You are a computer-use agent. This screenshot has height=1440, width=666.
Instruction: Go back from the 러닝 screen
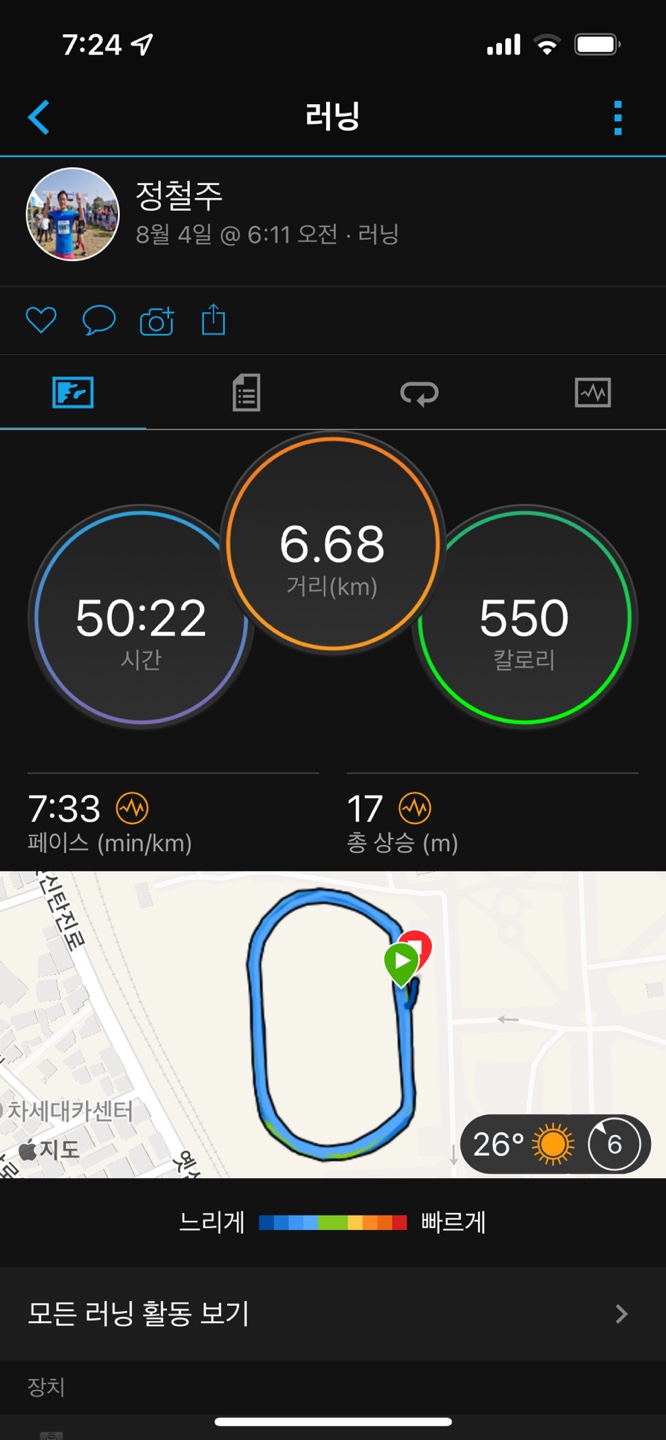39,117
